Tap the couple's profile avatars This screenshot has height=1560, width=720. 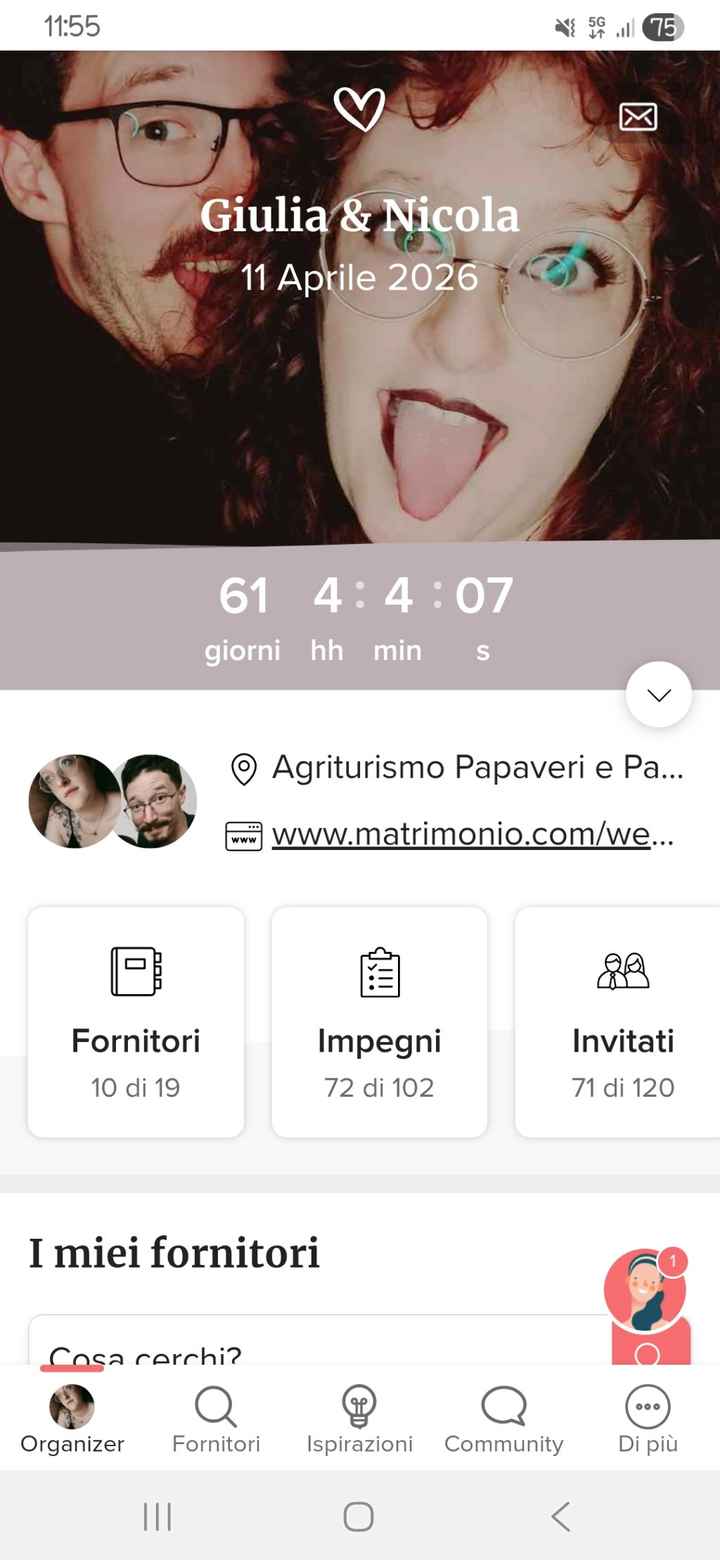[111, 800]
